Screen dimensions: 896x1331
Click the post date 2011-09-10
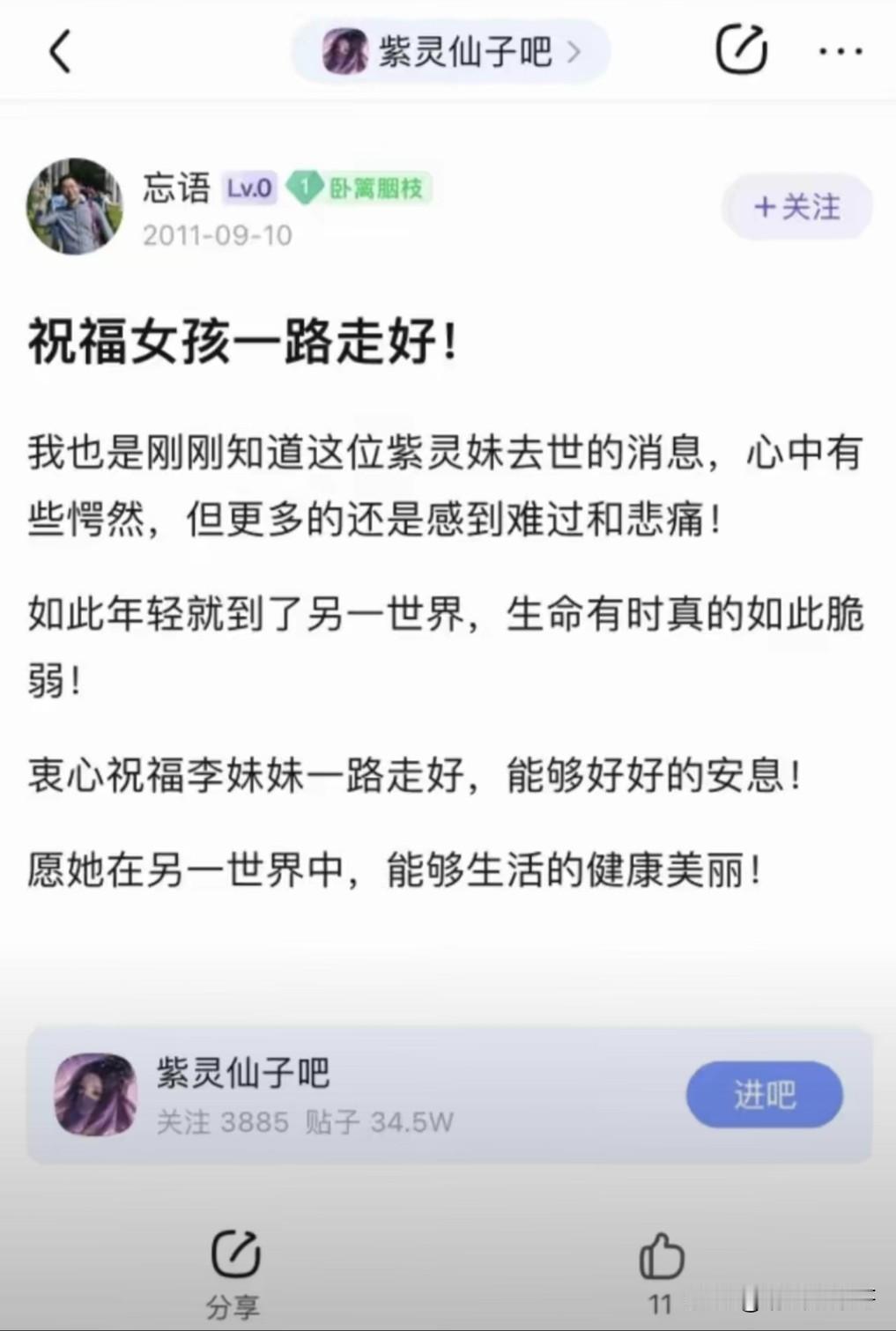pos(218,234)
